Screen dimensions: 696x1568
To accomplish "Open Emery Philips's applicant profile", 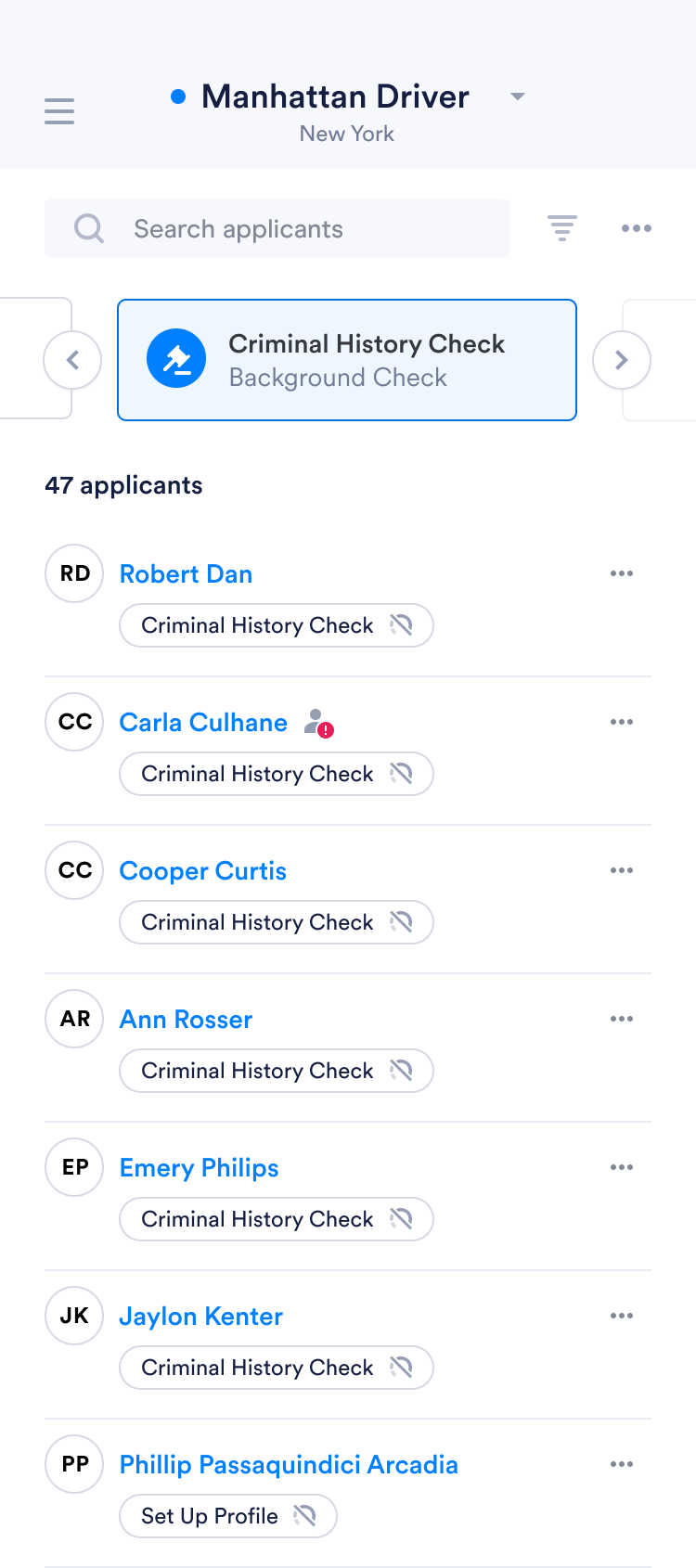I will (199, 1168).
